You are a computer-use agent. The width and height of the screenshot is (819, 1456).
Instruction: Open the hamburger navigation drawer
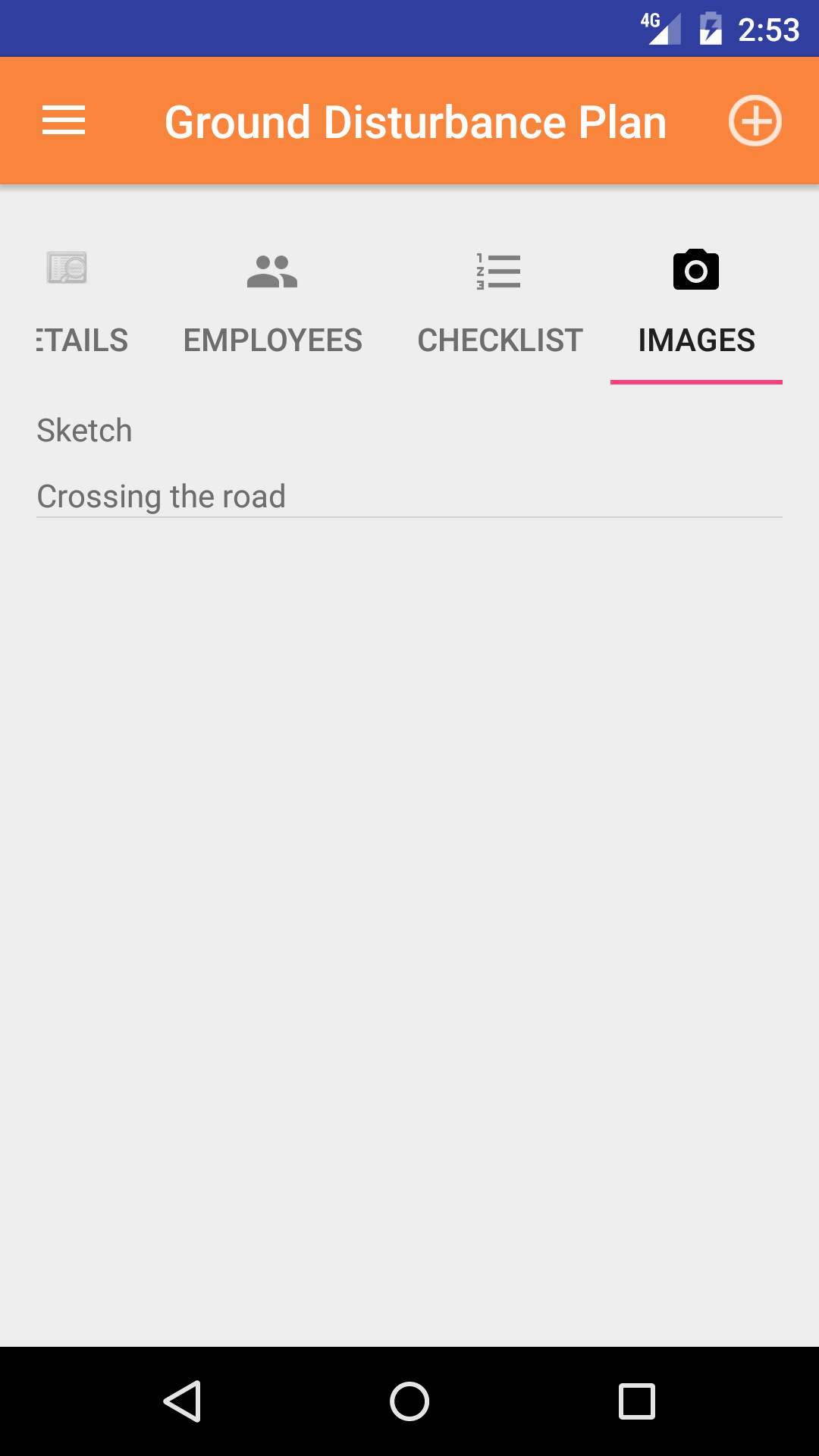[64, 121]
